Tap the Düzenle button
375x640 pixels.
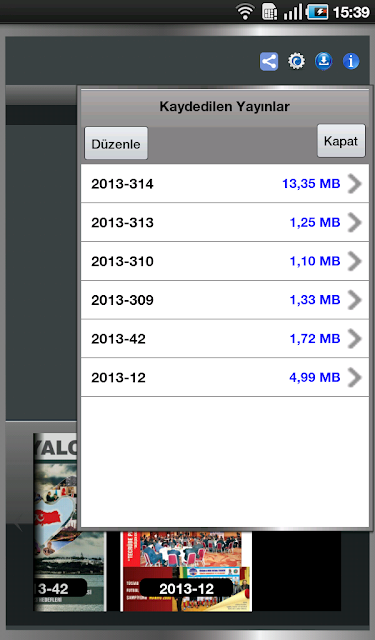tap(116, 143)
